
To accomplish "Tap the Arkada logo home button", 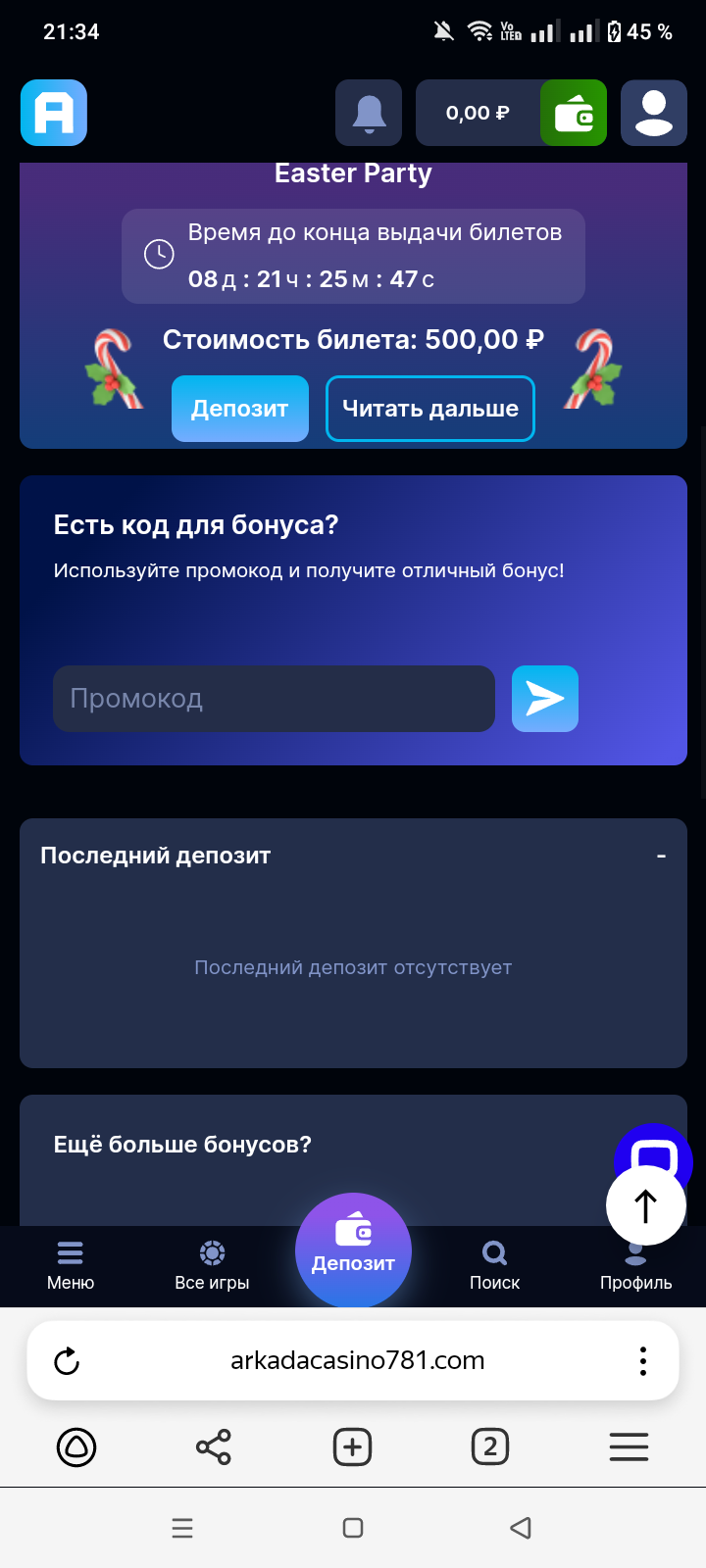I will [x=54, y=113].
